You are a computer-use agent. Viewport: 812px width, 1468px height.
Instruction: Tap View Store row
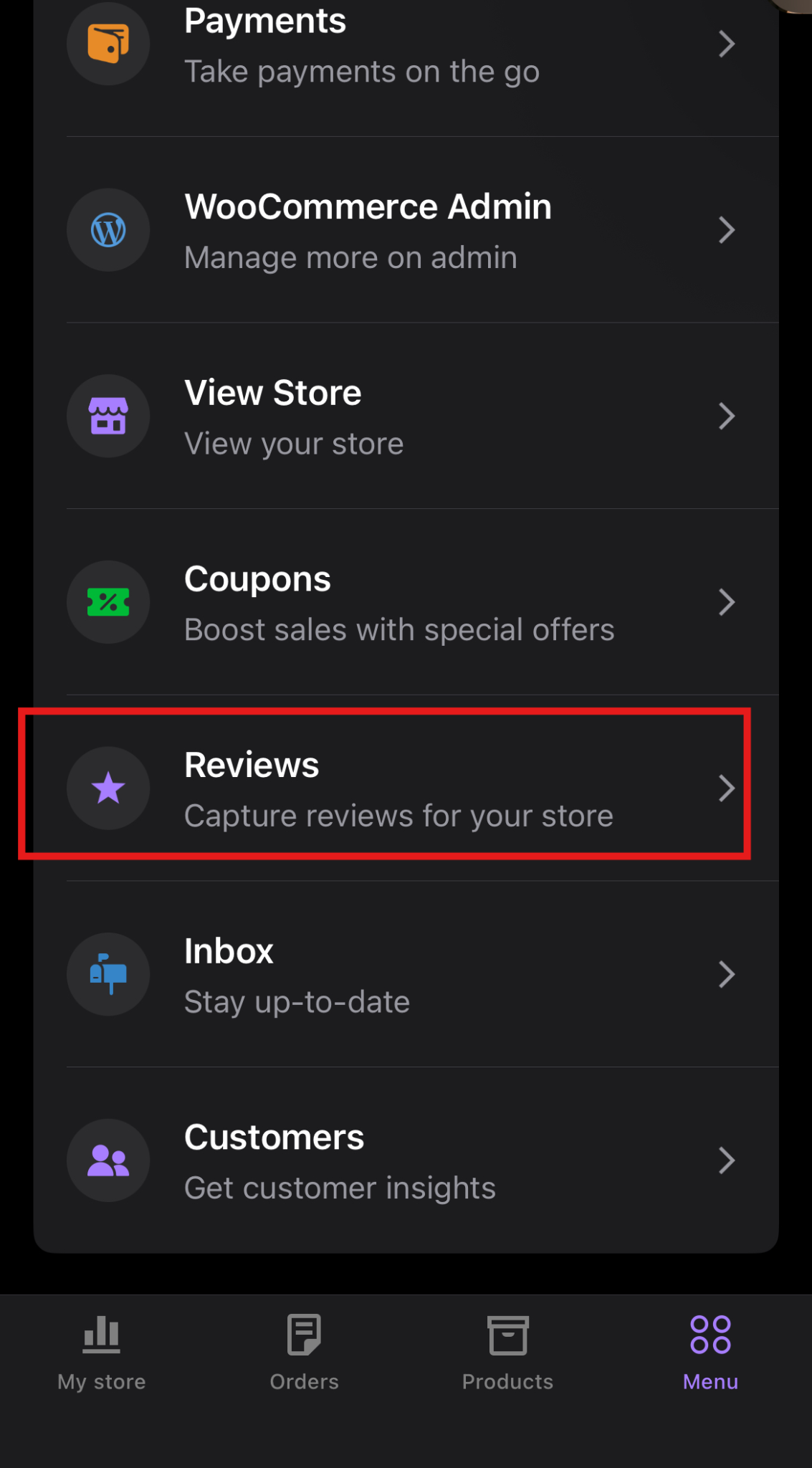coord(406,416)
